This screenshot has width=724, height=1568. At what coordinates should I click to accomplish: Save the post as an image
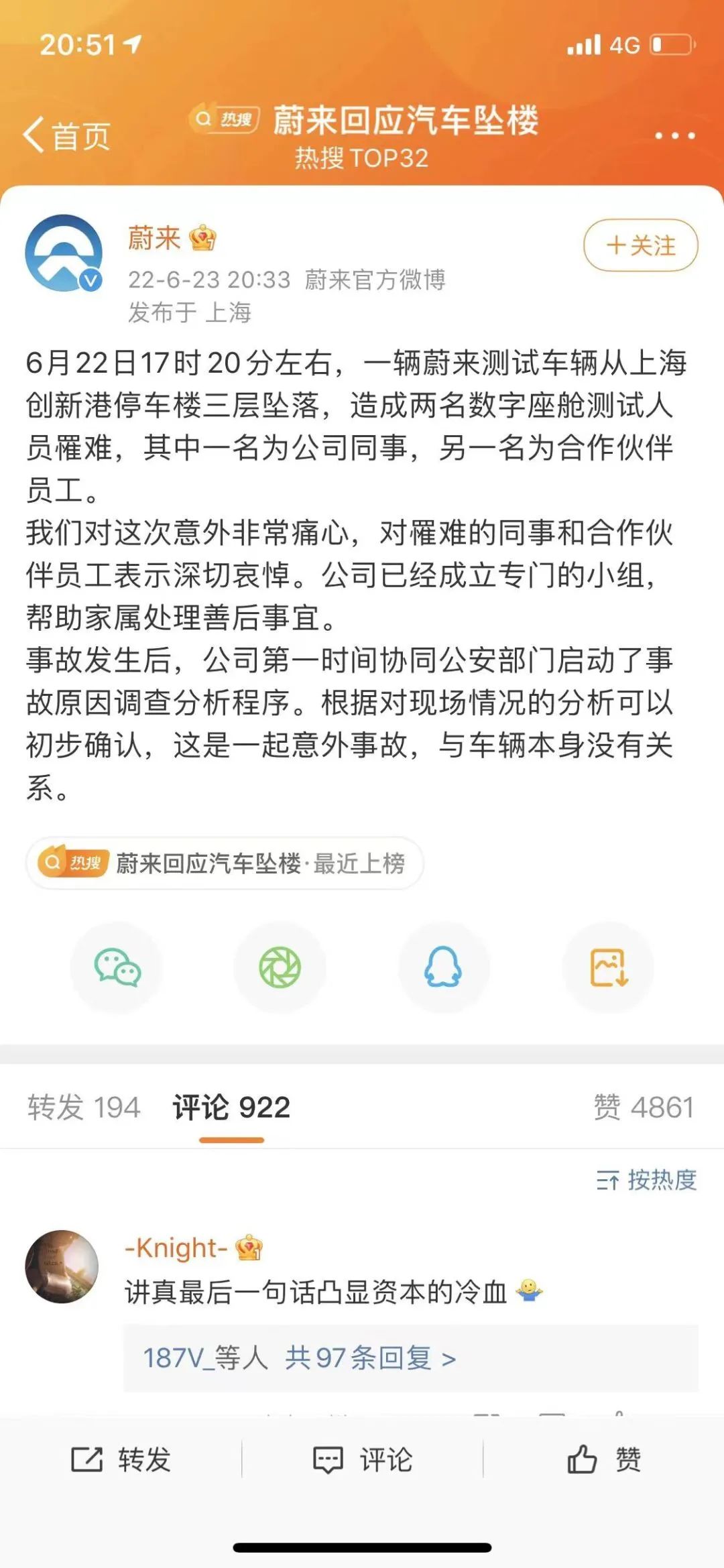608,967
